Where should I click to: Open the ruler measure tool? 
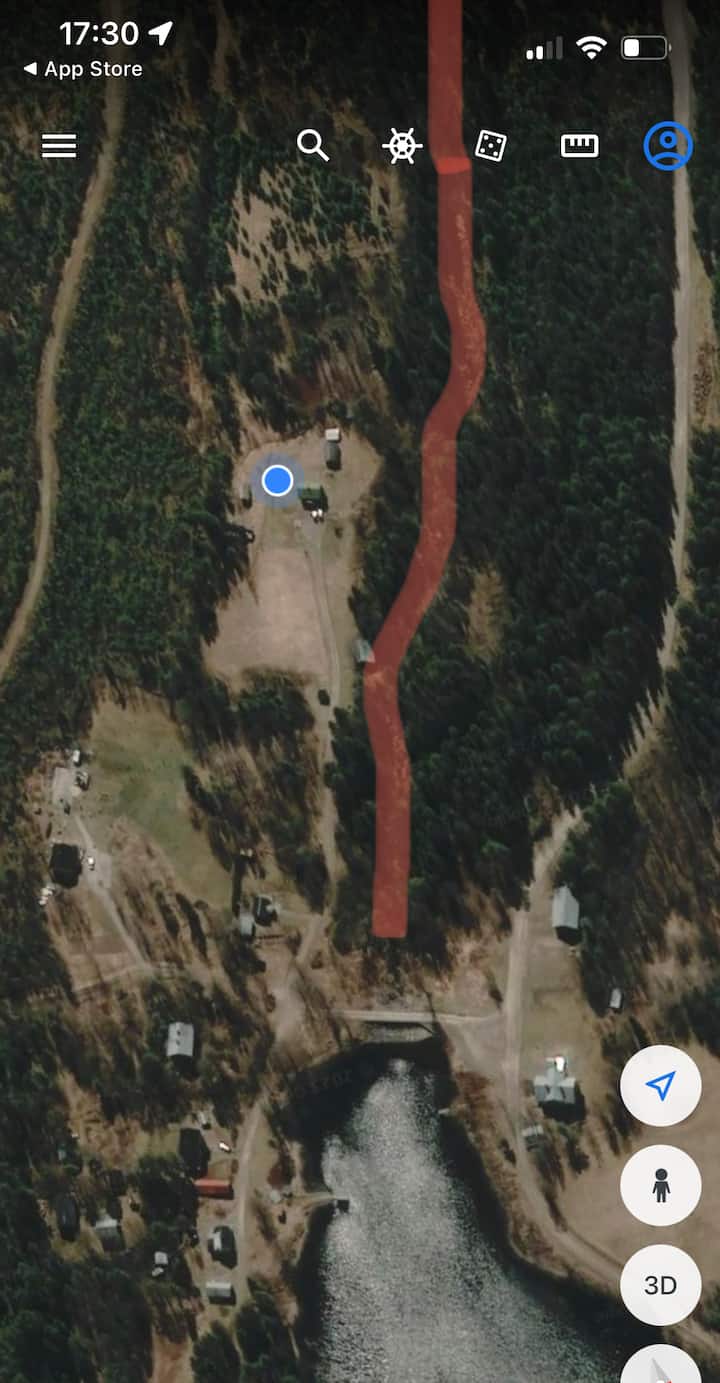tap(579, 146)
